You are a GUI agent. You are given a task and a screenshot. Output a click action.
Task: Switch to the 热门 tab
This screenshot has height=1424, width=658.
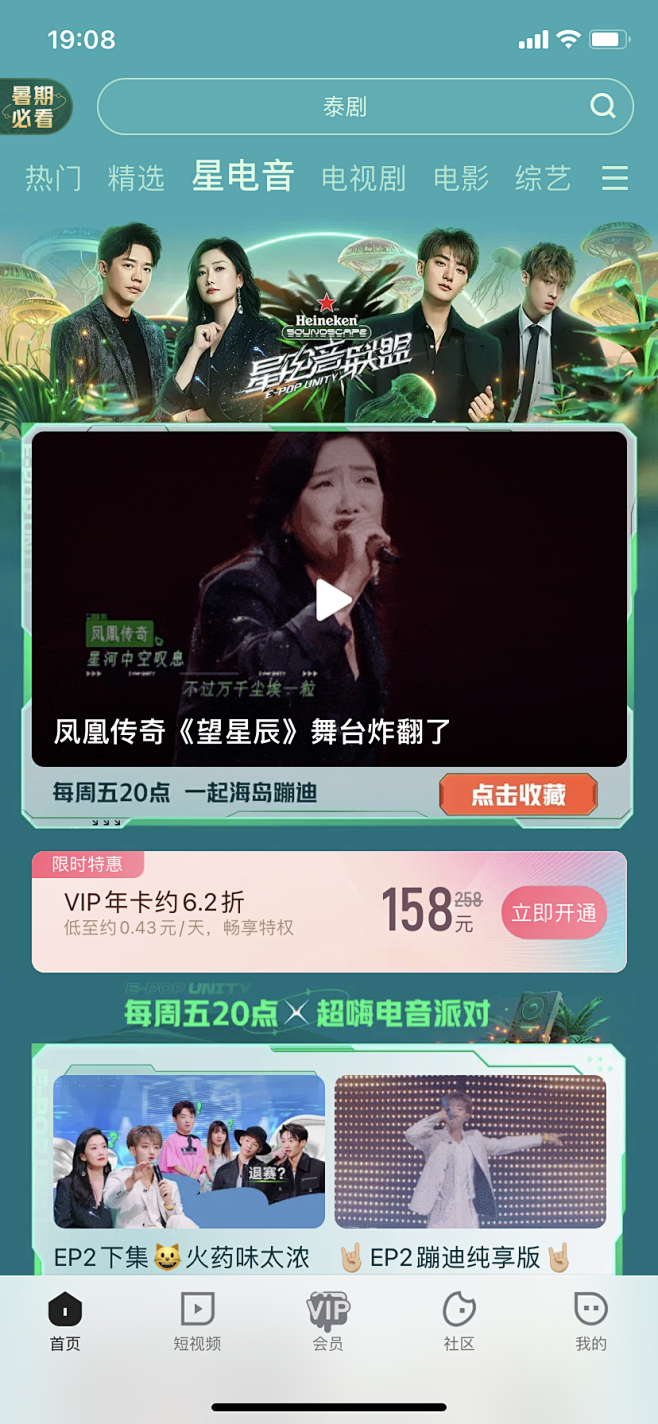53,179
